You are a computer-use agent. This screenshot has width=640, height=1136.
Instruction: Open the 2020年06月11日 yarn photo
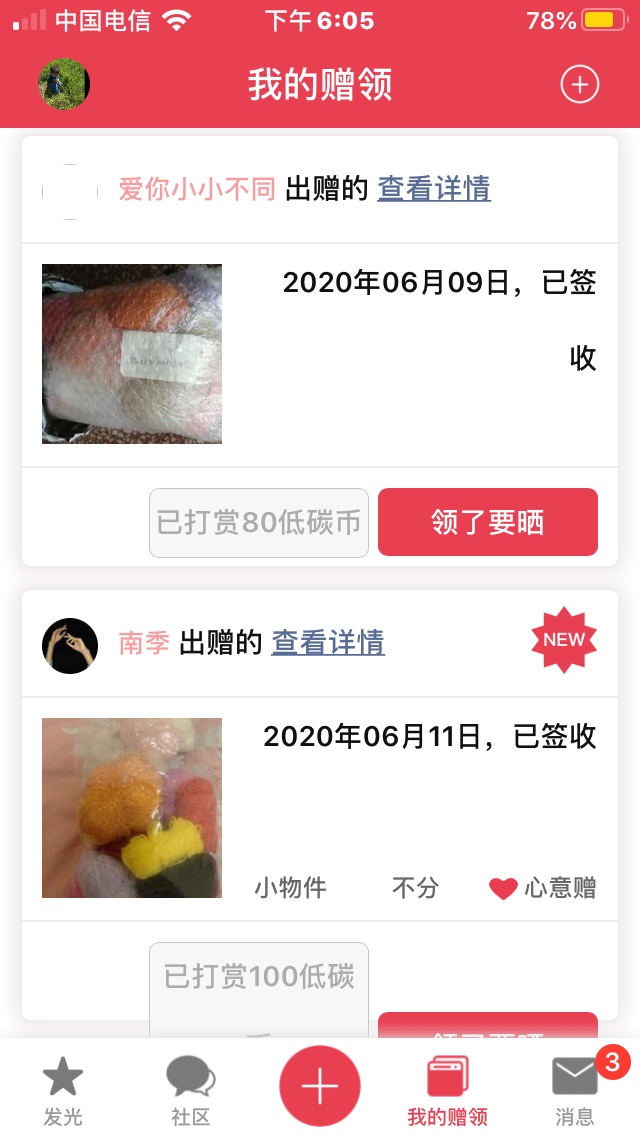[132, 808]
